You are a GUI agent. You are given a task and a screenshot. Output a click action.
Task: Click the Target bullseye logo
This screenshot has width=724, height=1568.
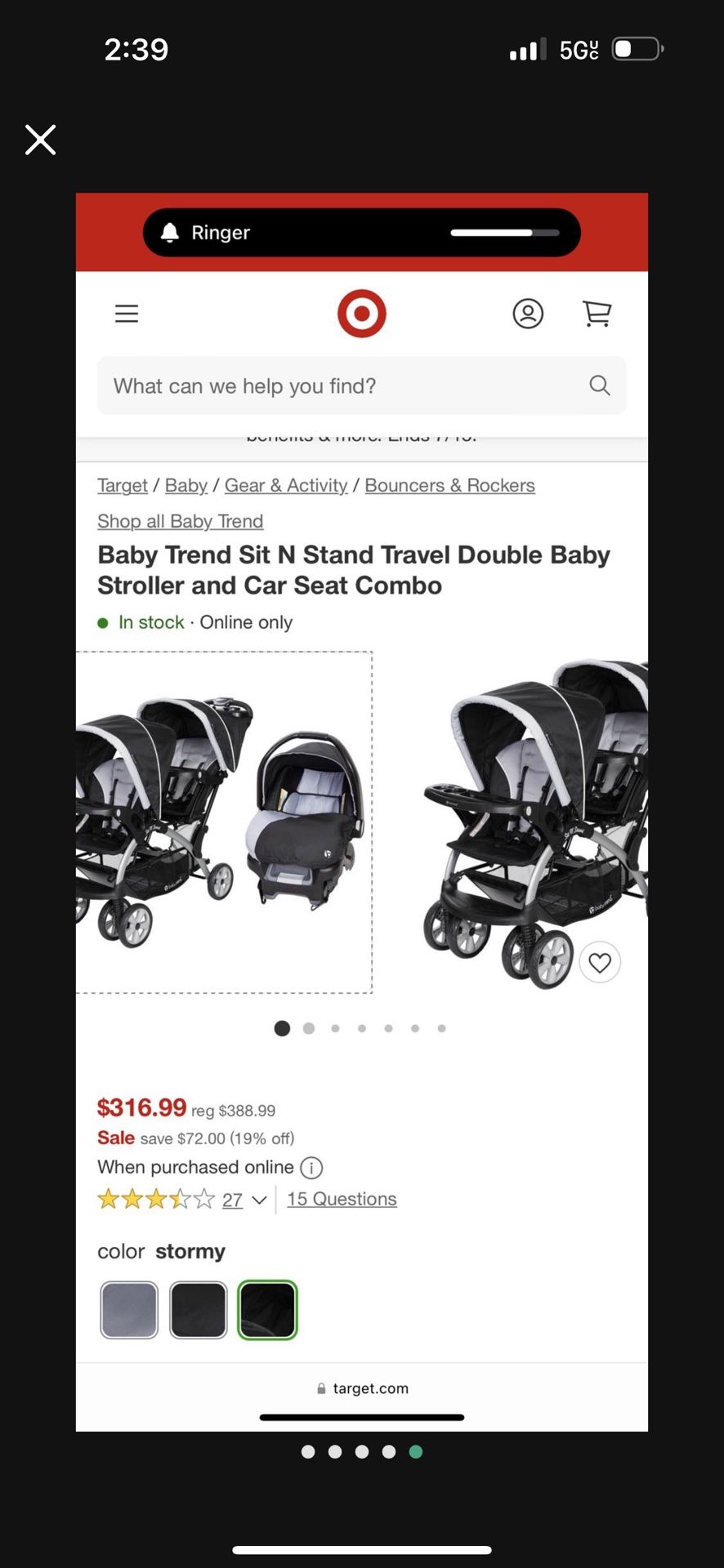click(362, 313)
